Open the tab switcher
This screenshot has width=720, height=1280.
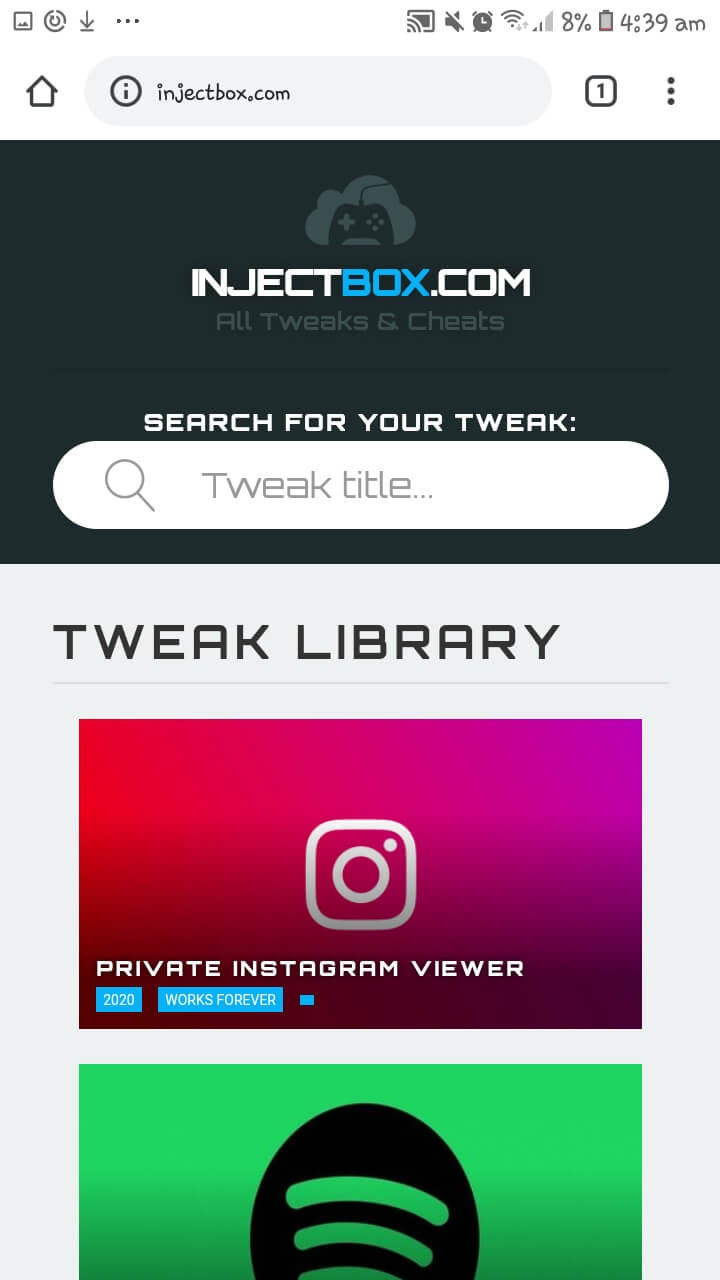click(x=600, y=92)
